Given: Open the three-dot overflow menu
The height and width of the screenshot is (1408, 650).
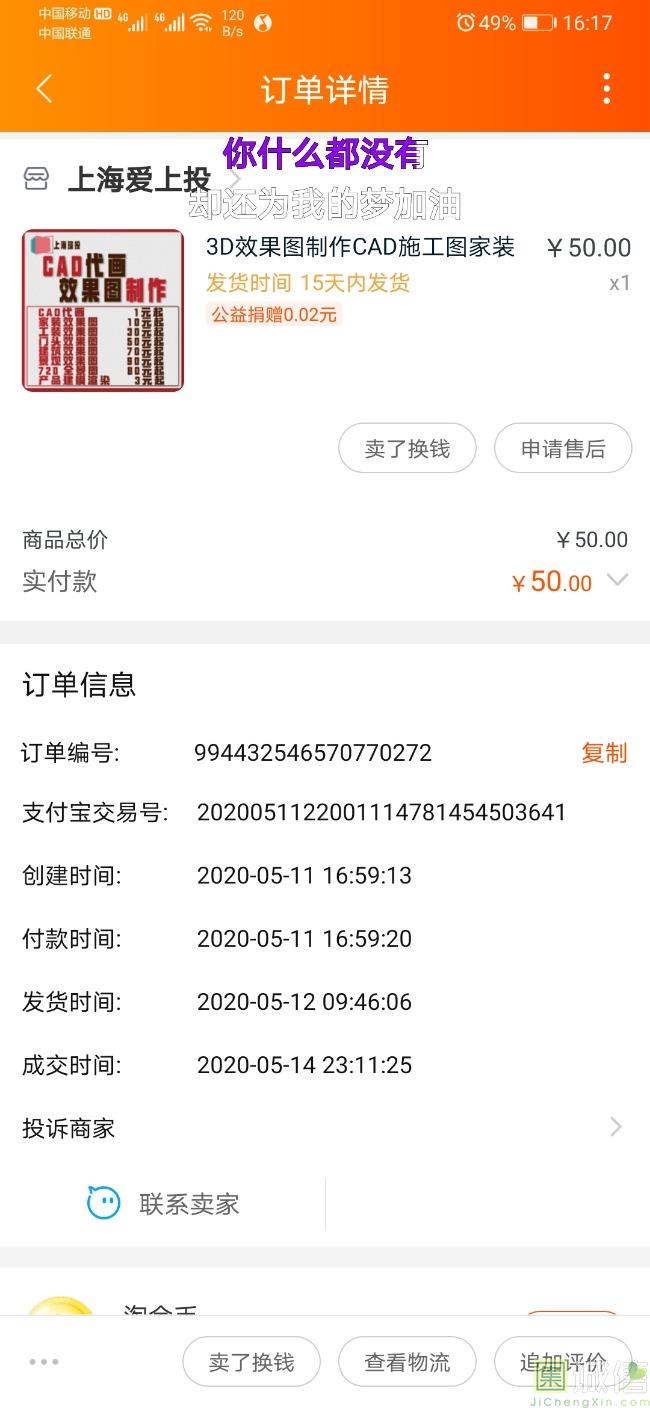Looking at the screenshot, I should (x=606, y=90).
